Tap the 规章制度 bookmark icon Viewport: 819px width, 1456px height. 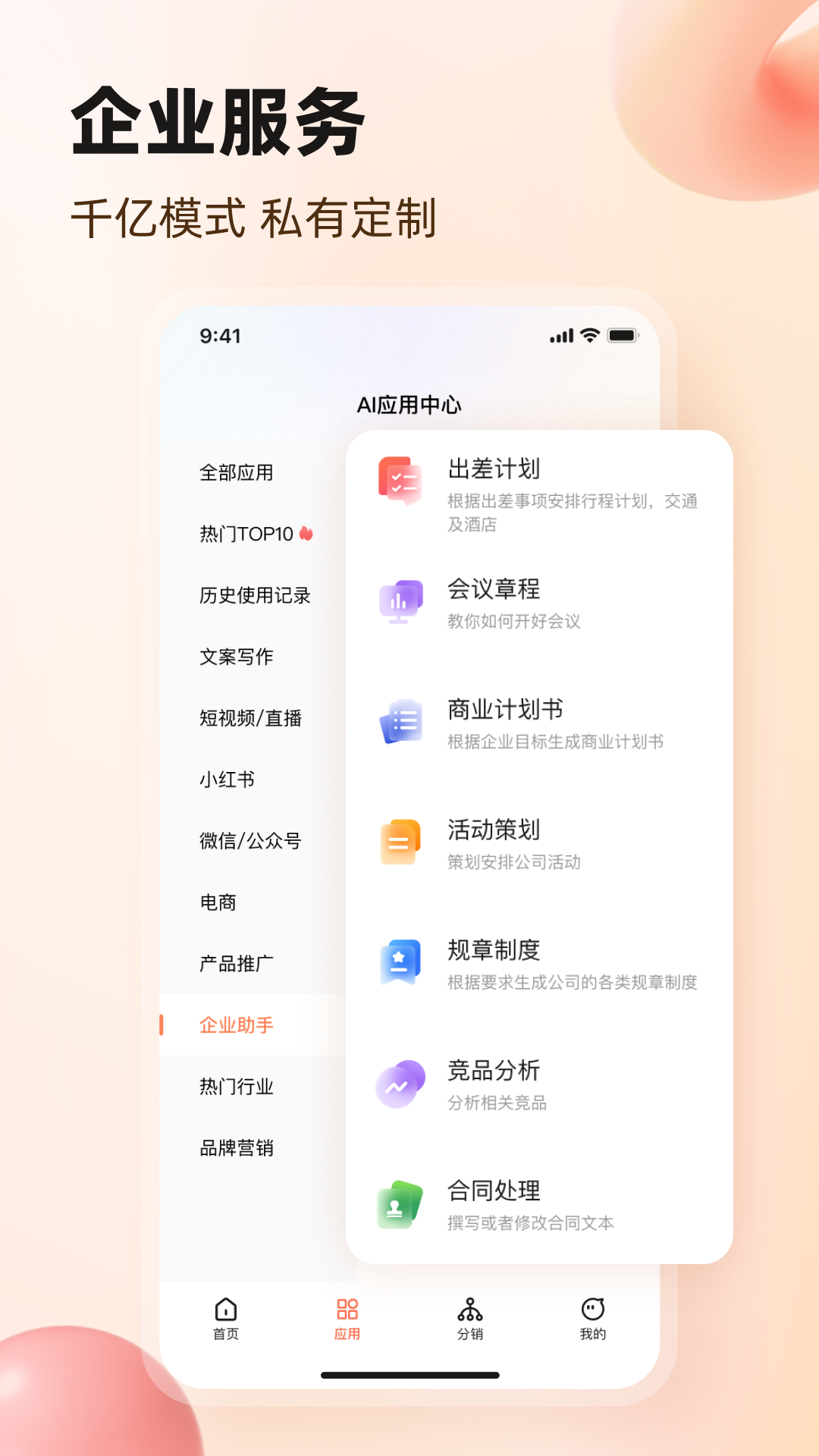tap(401, 961)
